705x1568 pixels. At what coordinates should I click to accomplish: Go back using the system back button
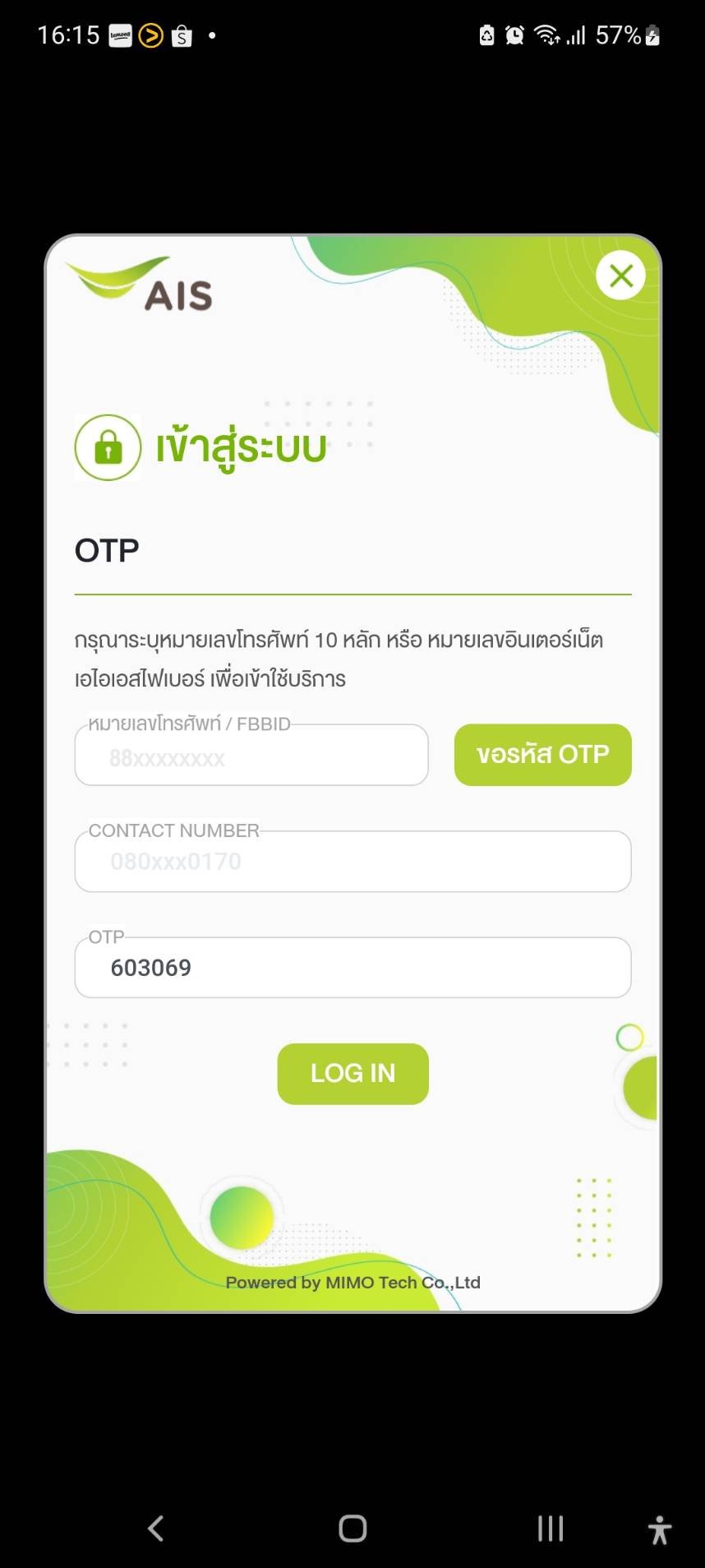pyautogui.click(x=155, y=1529)
